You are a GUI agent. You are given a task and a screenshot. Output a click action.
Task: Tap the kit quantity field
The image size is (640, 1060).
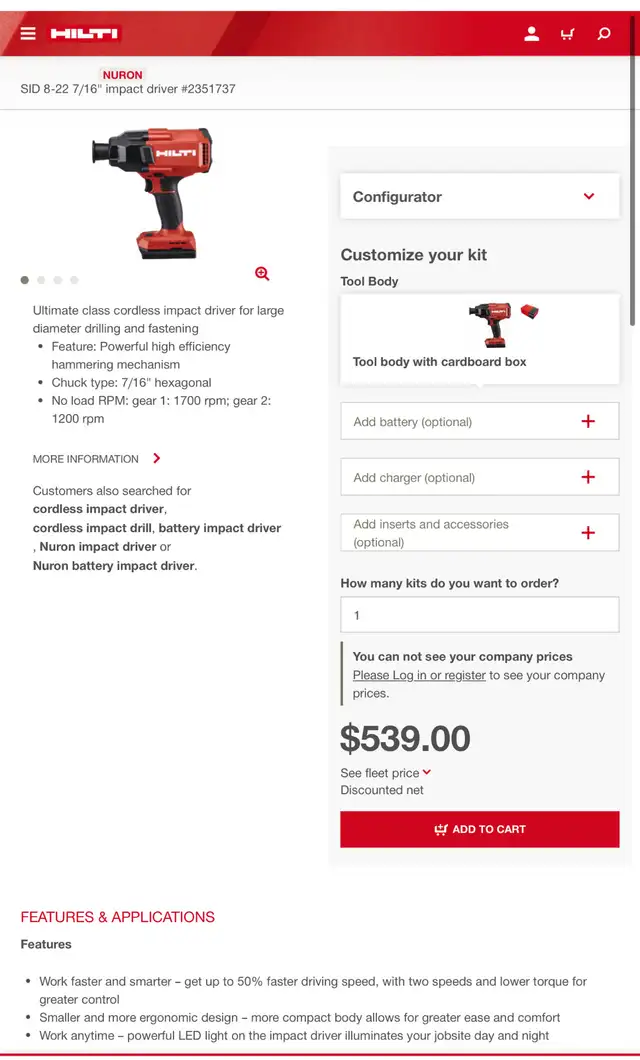click(x=480, y=615)
